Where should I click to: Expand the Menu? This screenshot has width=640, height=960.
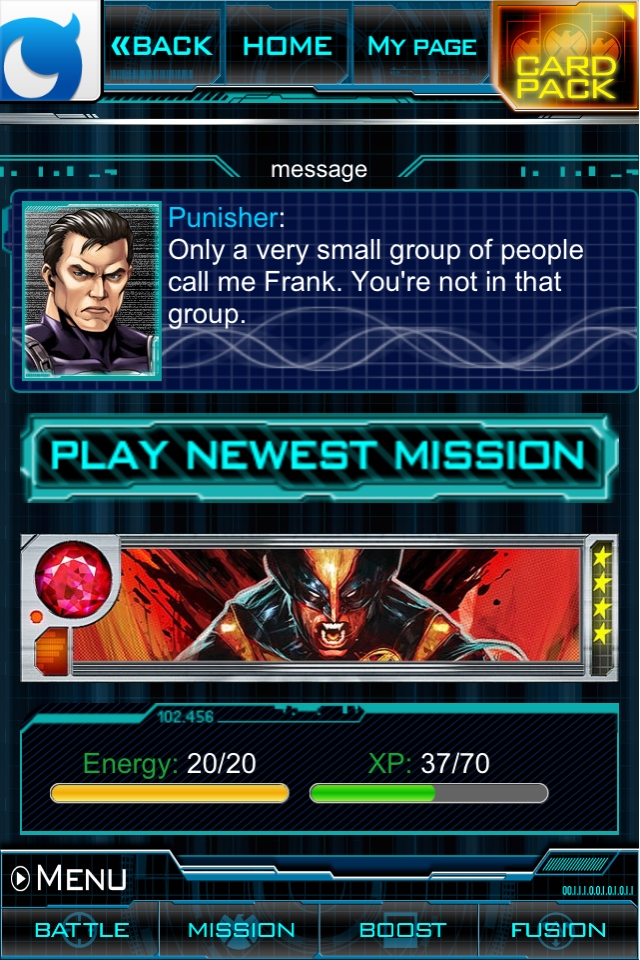[70, 879]
